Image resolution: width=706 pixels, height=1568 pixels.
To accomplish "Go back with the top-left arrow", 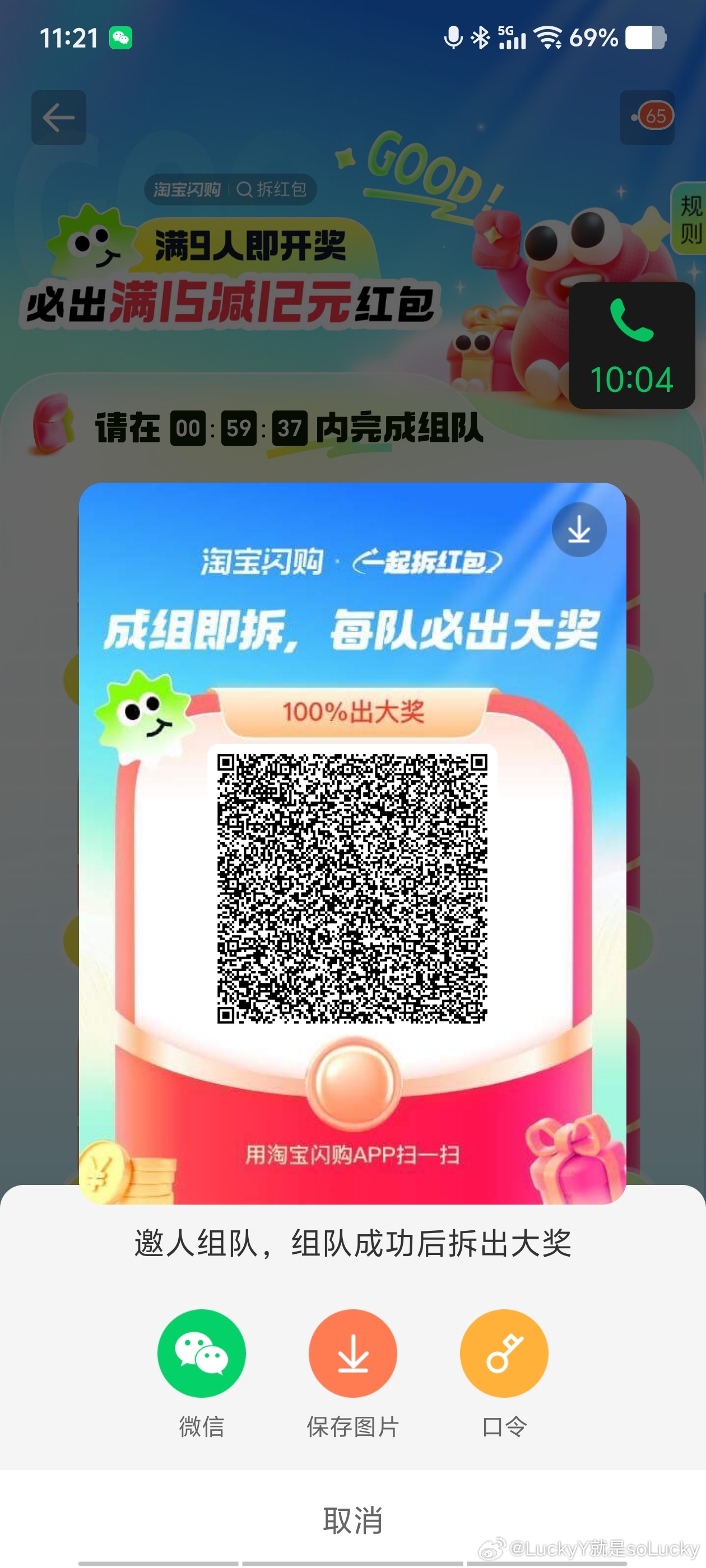I will (58, 118).
